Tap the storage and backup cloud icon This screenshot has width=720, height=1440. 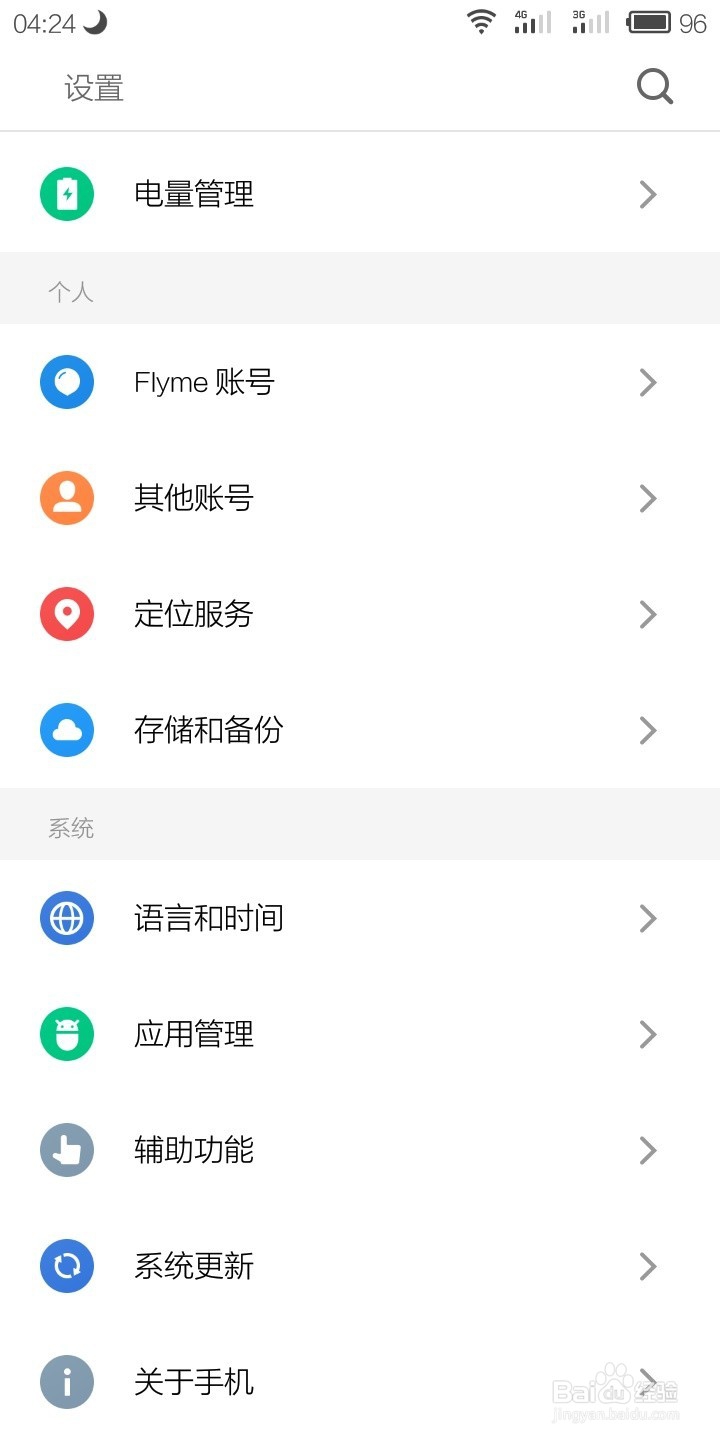click(66, 730)
